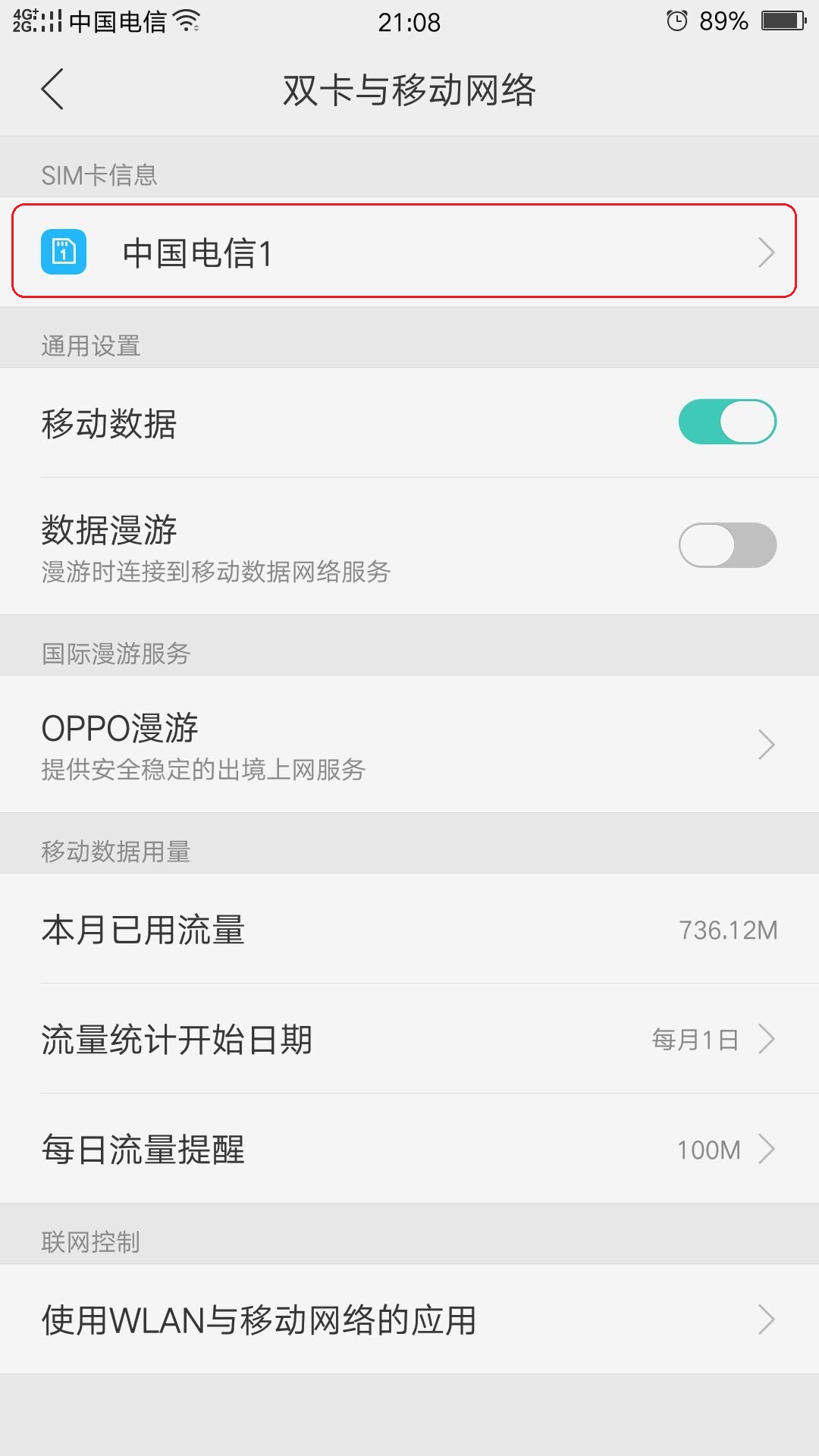
Task: Open 流量统计开始日期 setting
Action: click(409, 1039)
